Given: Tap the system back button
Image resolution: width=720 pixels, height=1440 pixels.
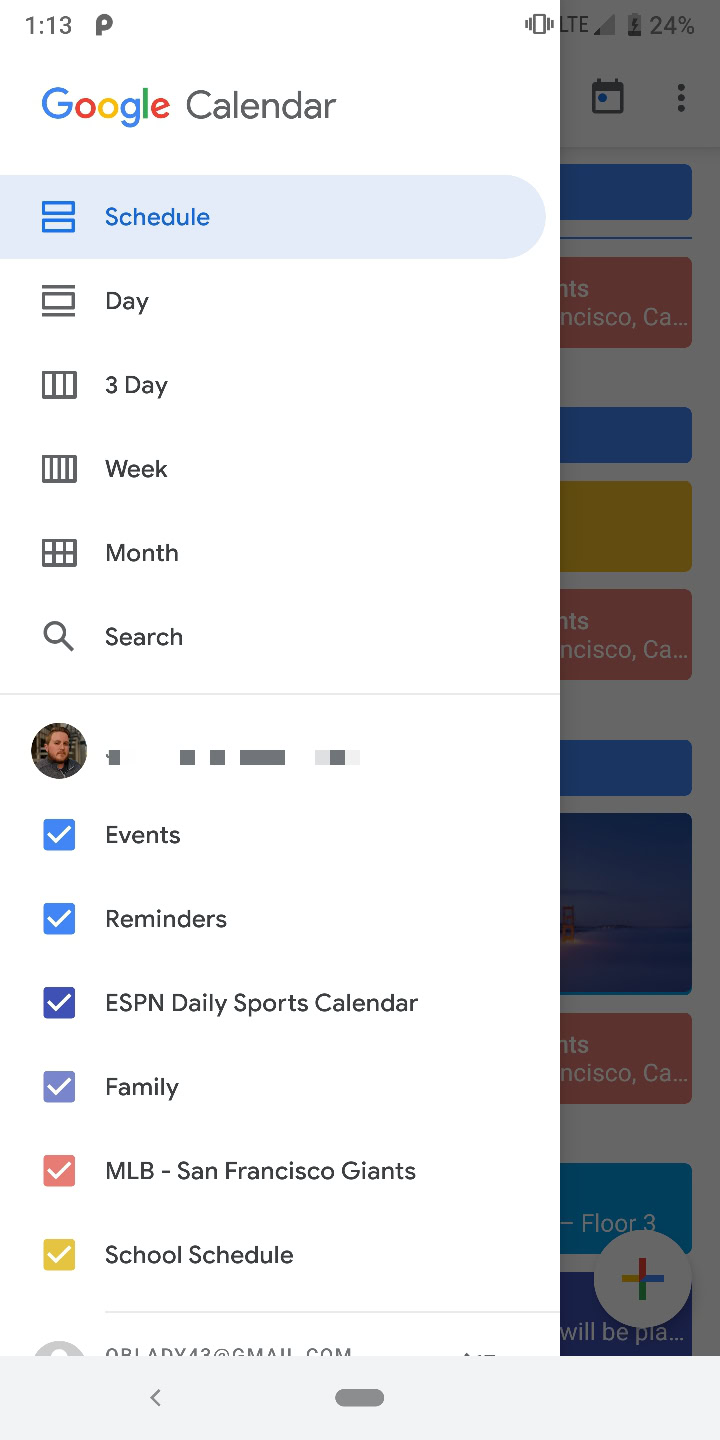Looking at the screenshot, I should [155, 1398].
